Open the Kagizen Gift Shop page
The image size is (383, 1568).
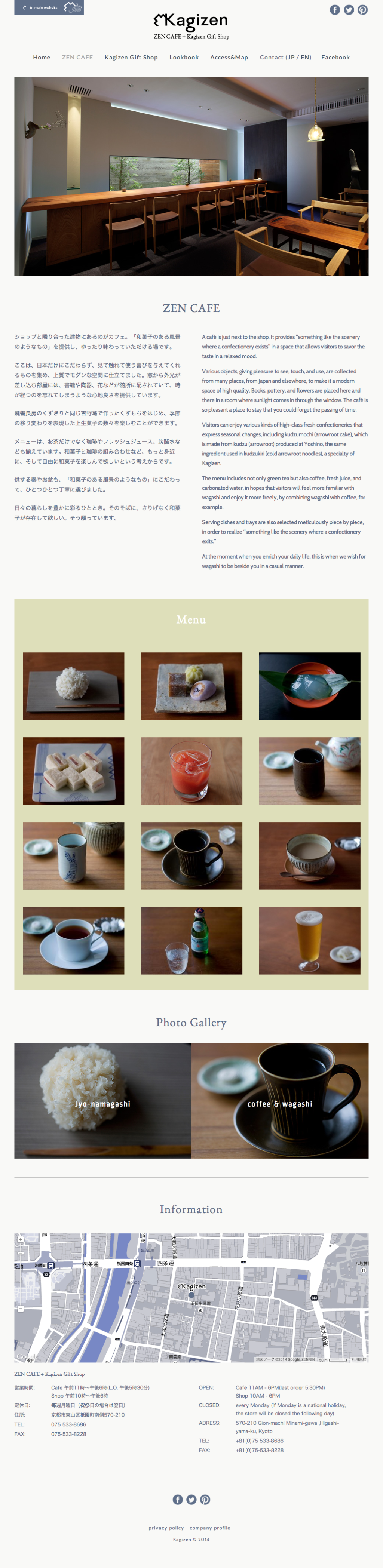131,57
